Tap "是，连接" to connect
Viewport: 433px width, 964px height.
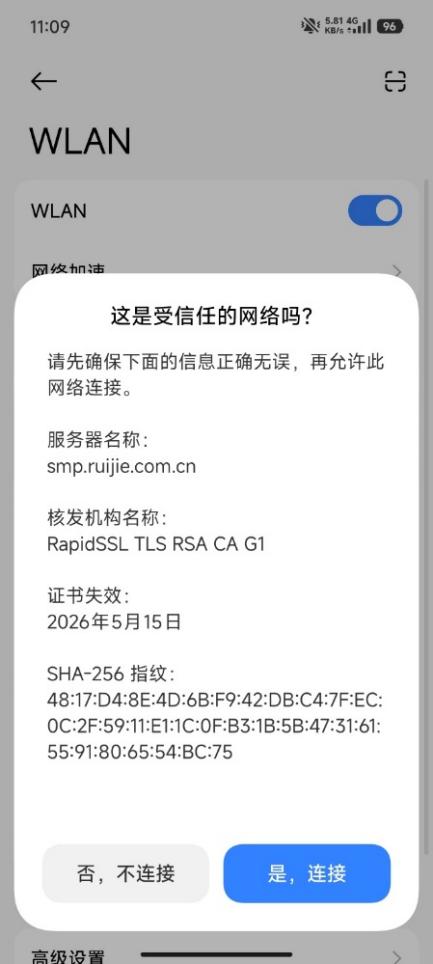[306, 873]
